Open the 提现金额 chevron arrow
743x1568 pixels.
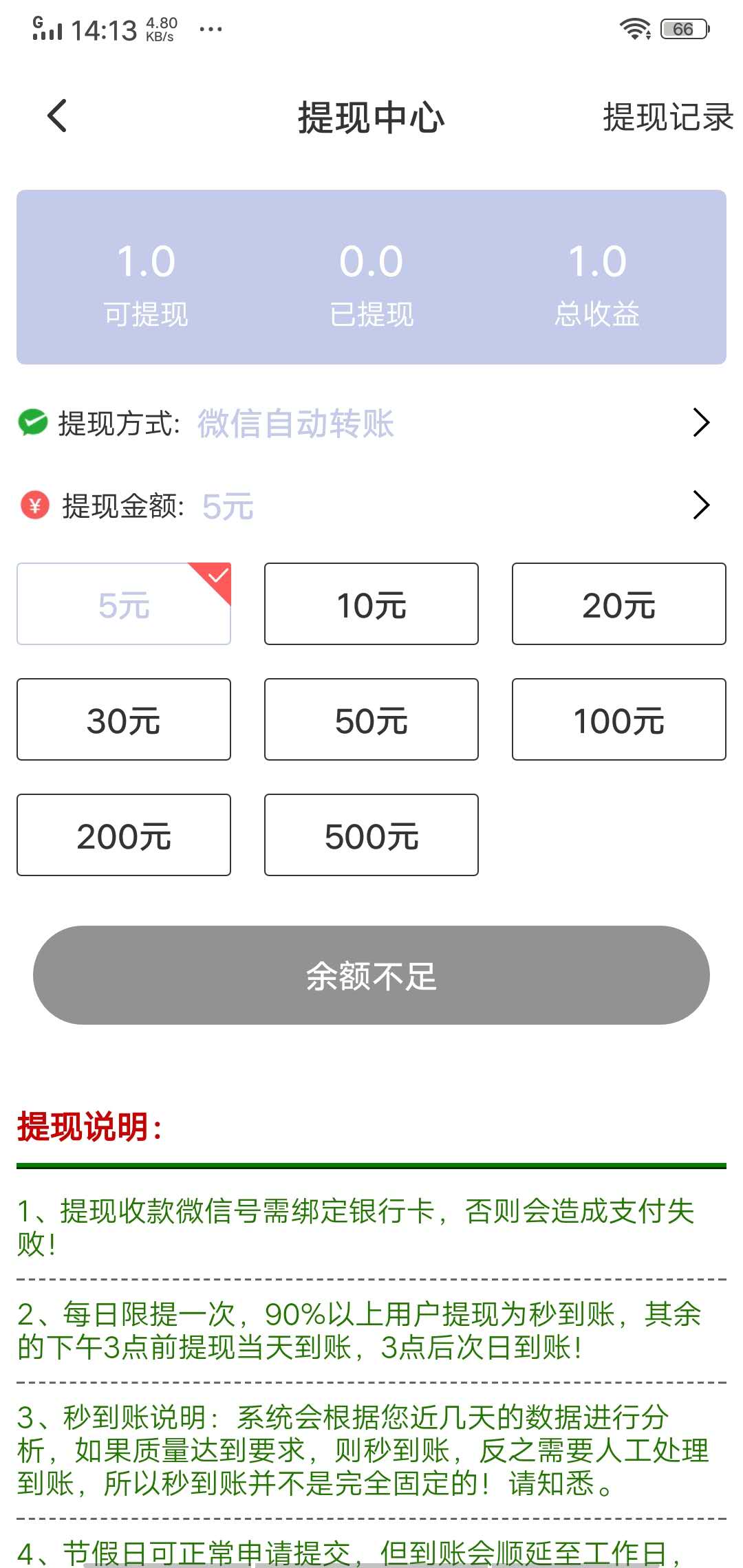702,507
